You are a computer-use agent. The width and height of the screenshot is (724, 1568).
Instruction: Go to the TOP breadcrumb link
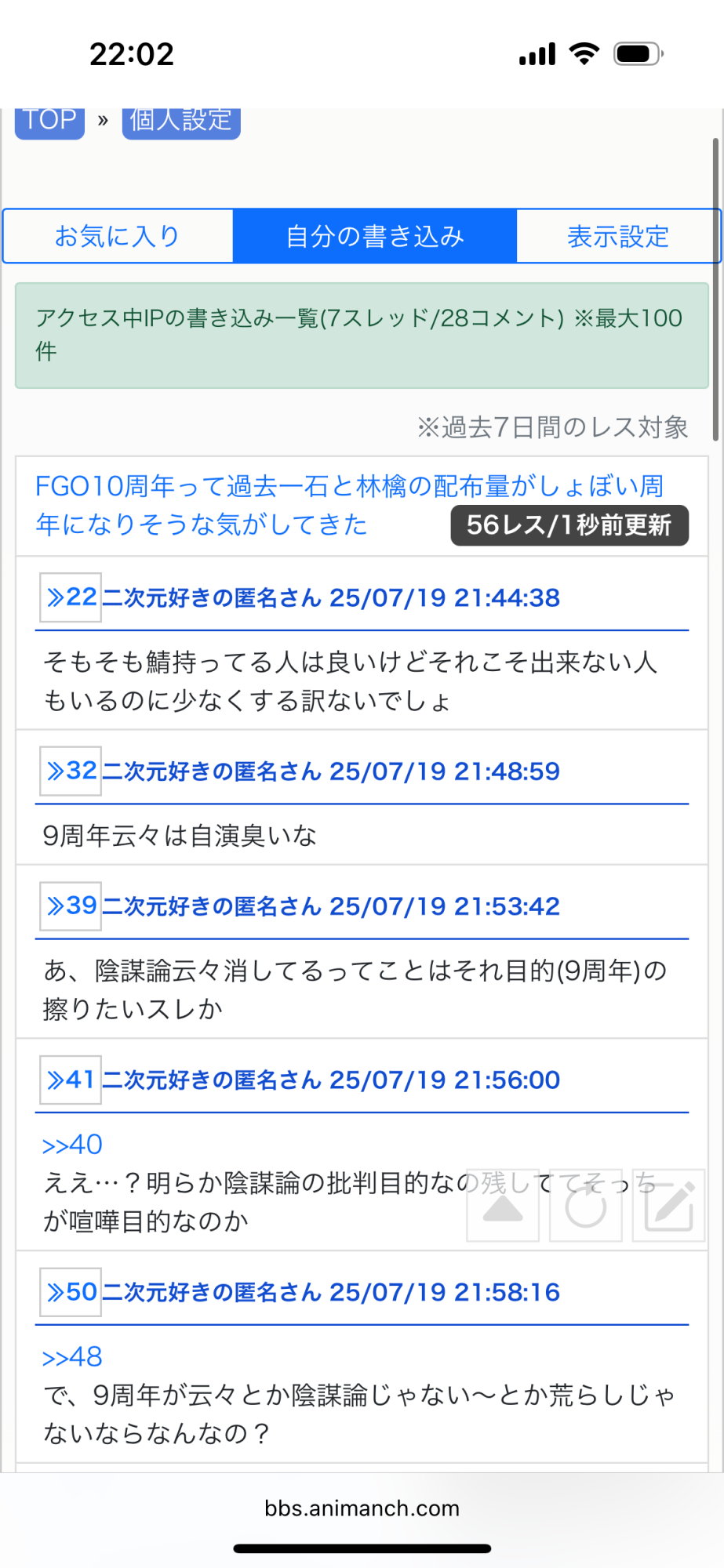[49, 122]
